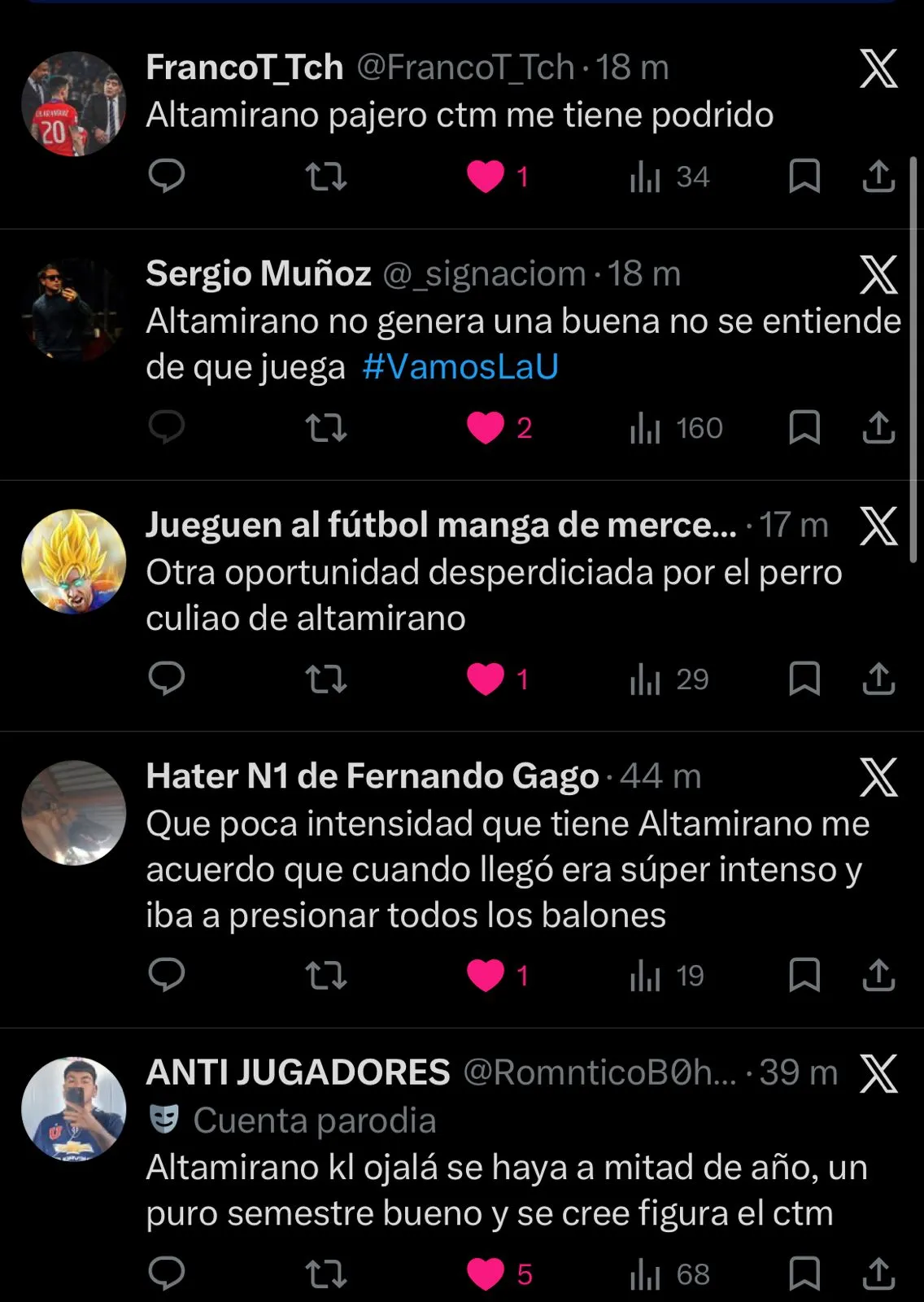924x1302 pixels.
Task: Reply to the ANTI JUGADORES parody account
Action: pos(167,1274)
